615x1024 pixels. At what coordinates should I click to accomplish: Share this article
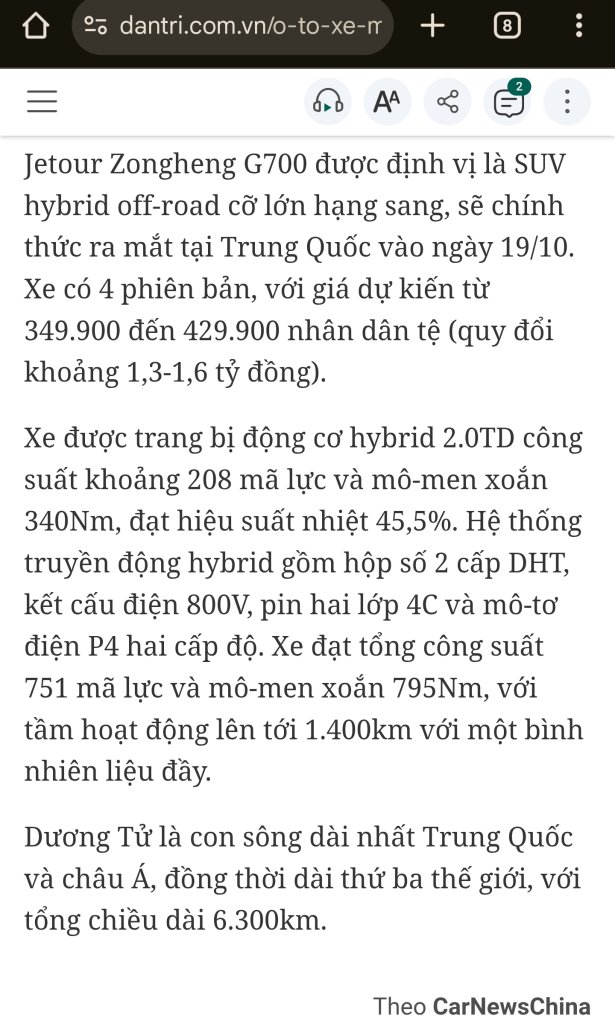447,101
